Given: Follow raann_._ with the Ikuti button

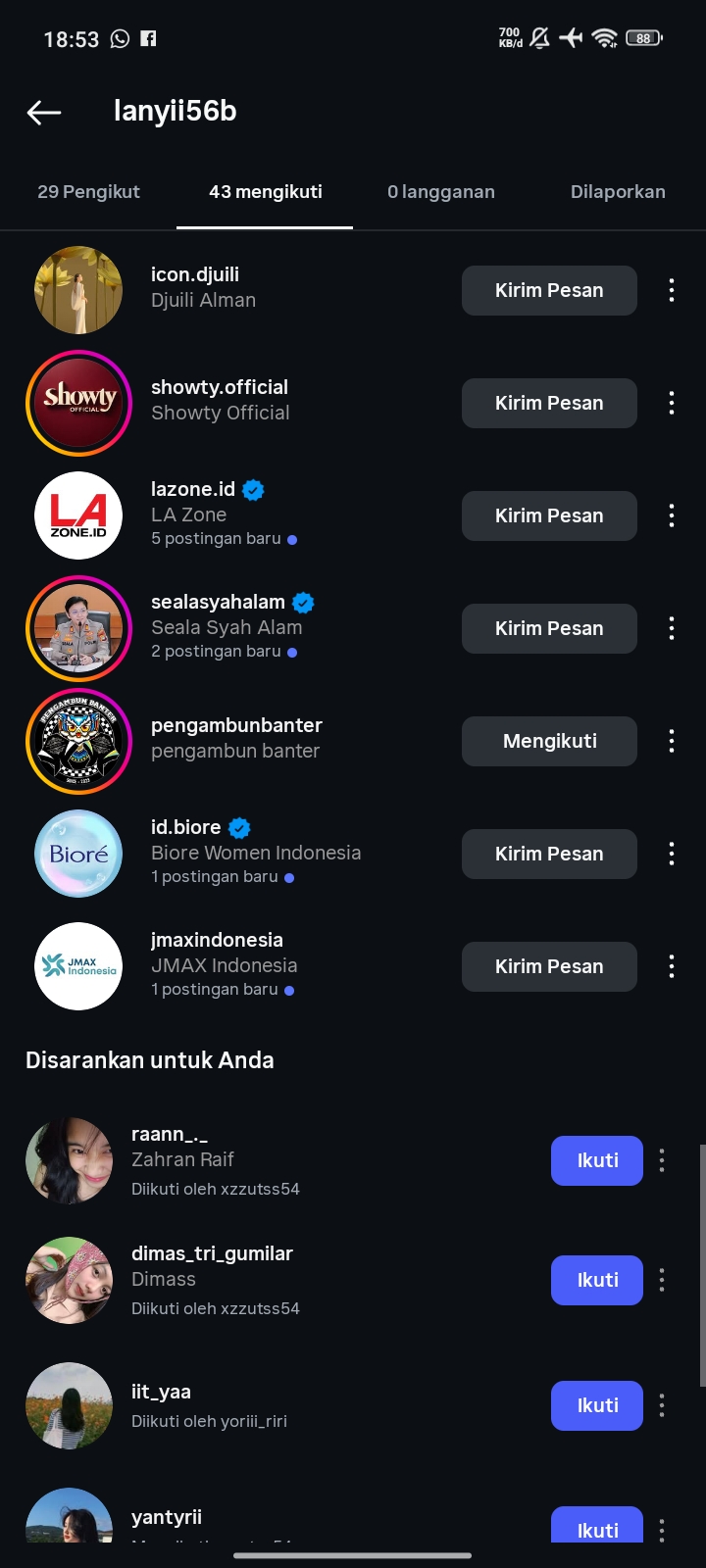Looking at the screenshot, I should click(597, 1160).
